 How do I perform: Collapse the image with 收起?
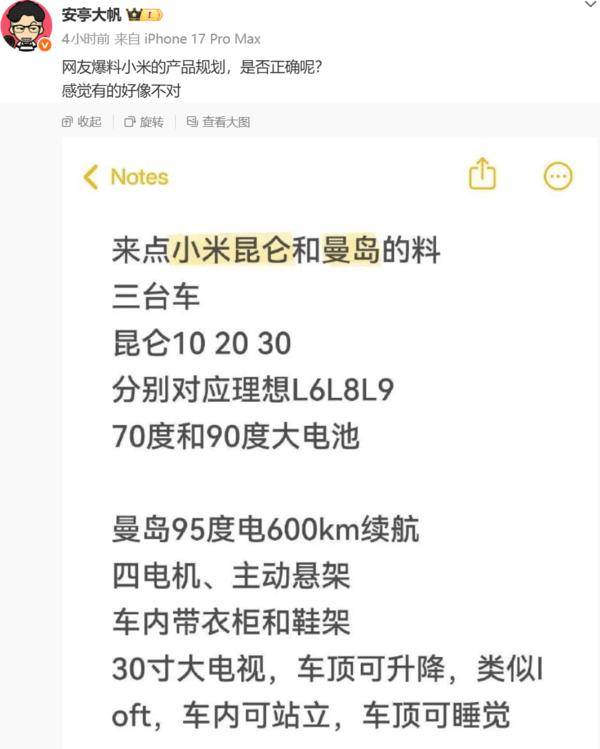click(82, 122)
